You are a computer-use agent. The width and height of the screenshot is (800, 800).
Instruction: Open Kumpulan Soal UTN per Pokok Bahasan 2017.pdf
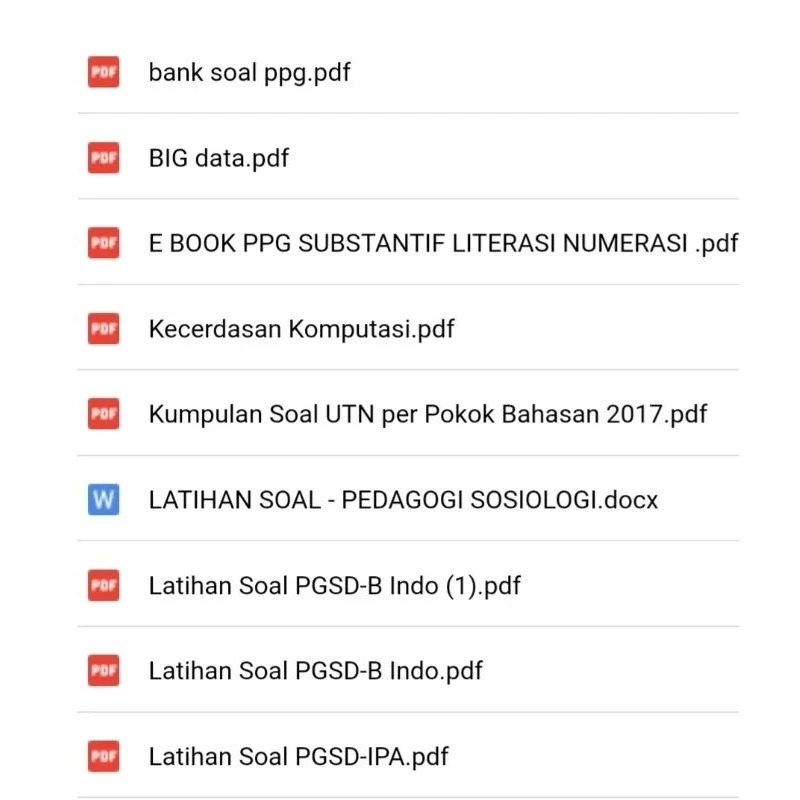[428, 414]
